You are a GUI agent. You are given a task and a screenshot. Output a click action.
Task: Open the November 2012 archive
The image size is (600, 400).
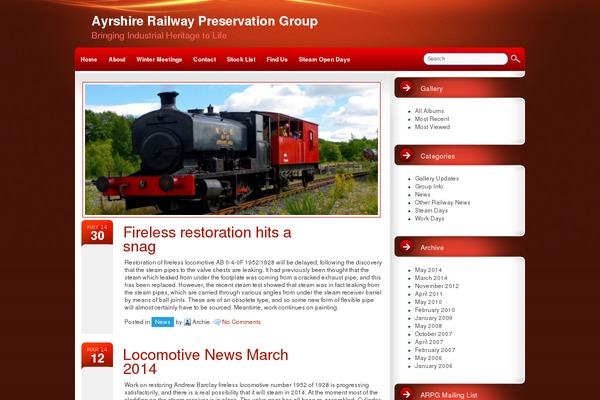coord(437,286)
